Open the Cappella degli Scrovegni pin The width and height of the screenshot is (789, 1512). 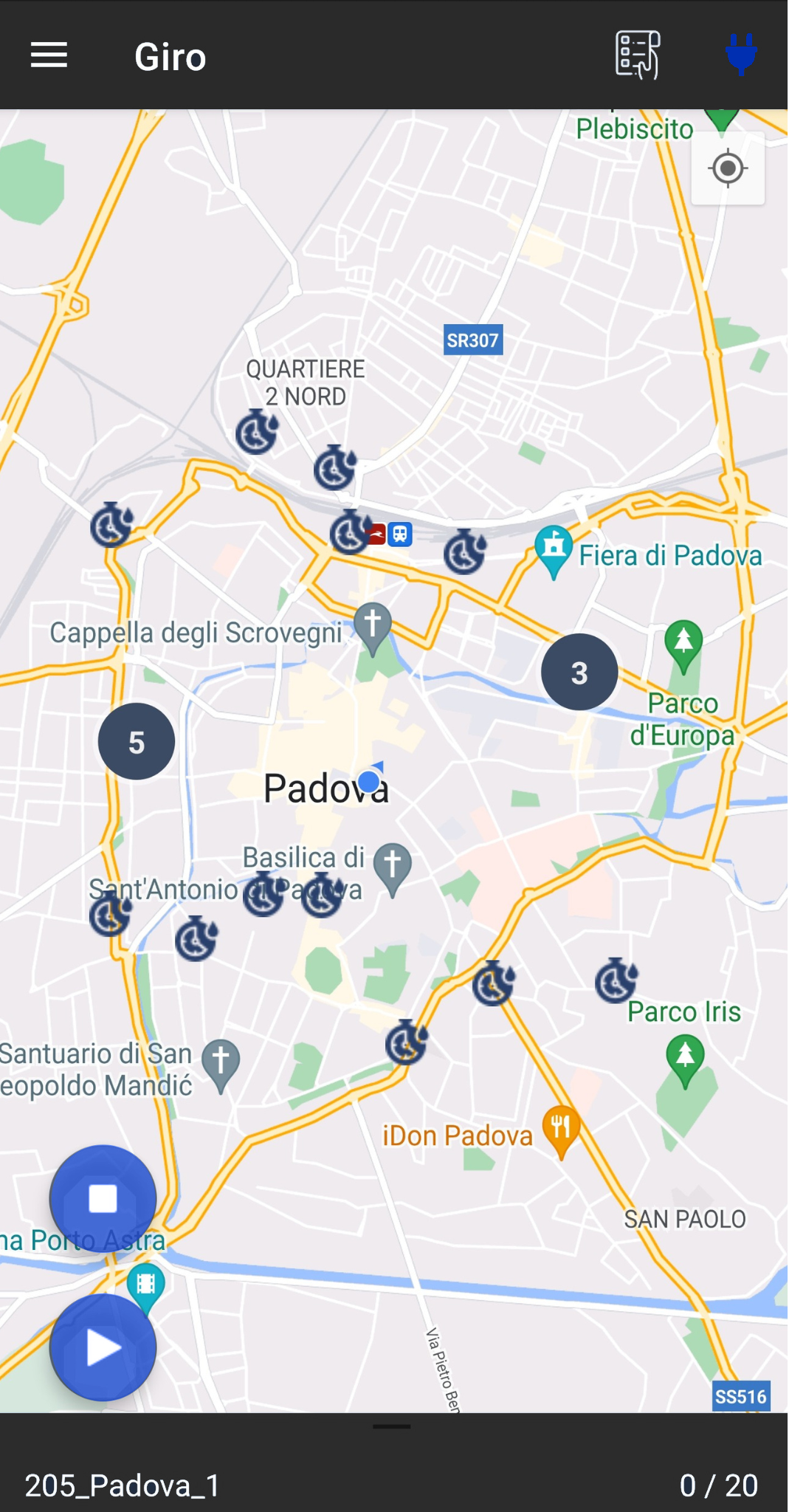click(x=373, y=626)
